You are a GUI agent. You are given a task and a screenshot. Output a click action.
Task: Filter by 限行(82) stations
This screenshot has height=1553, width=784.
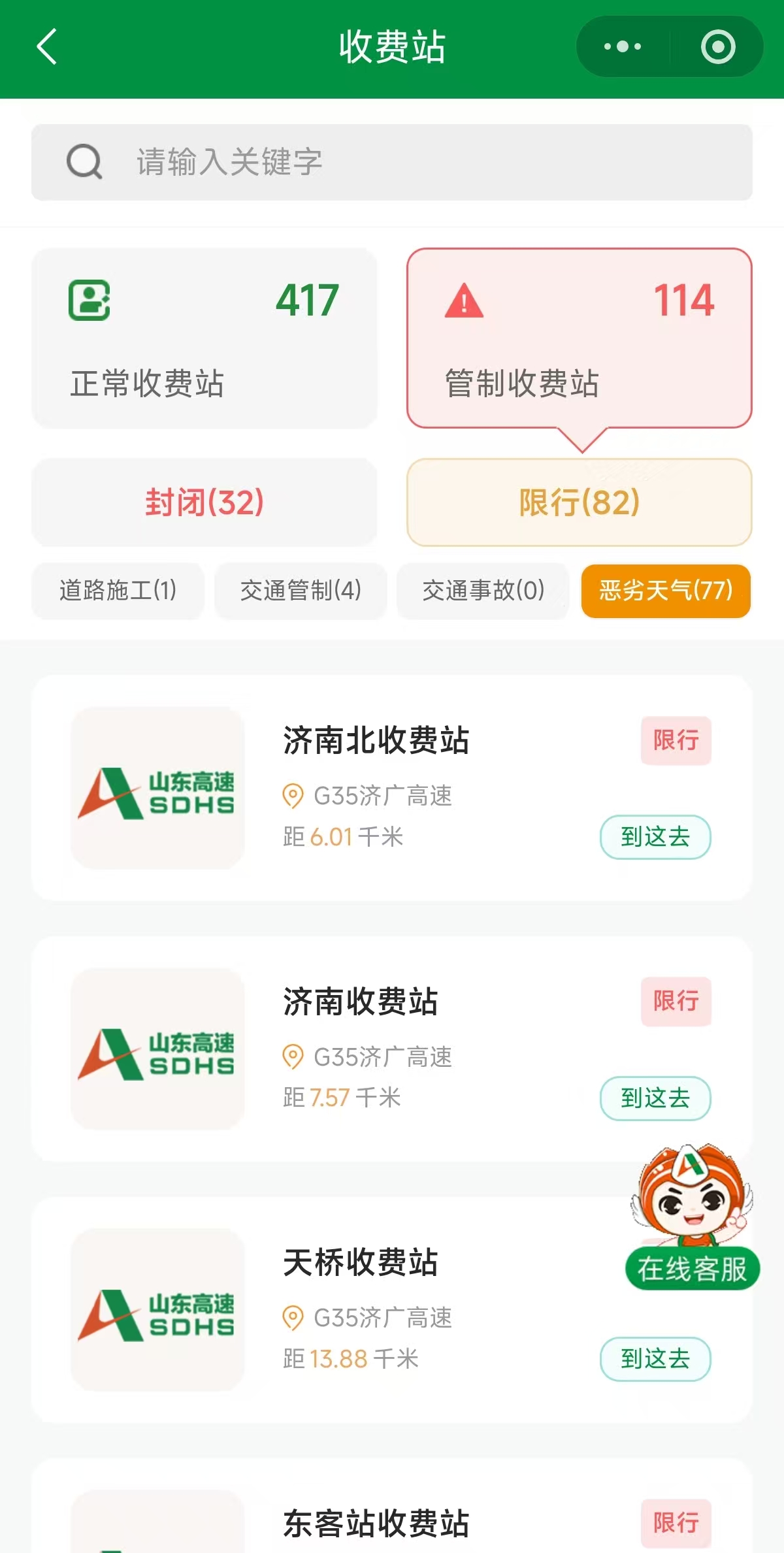coord(580,502)
